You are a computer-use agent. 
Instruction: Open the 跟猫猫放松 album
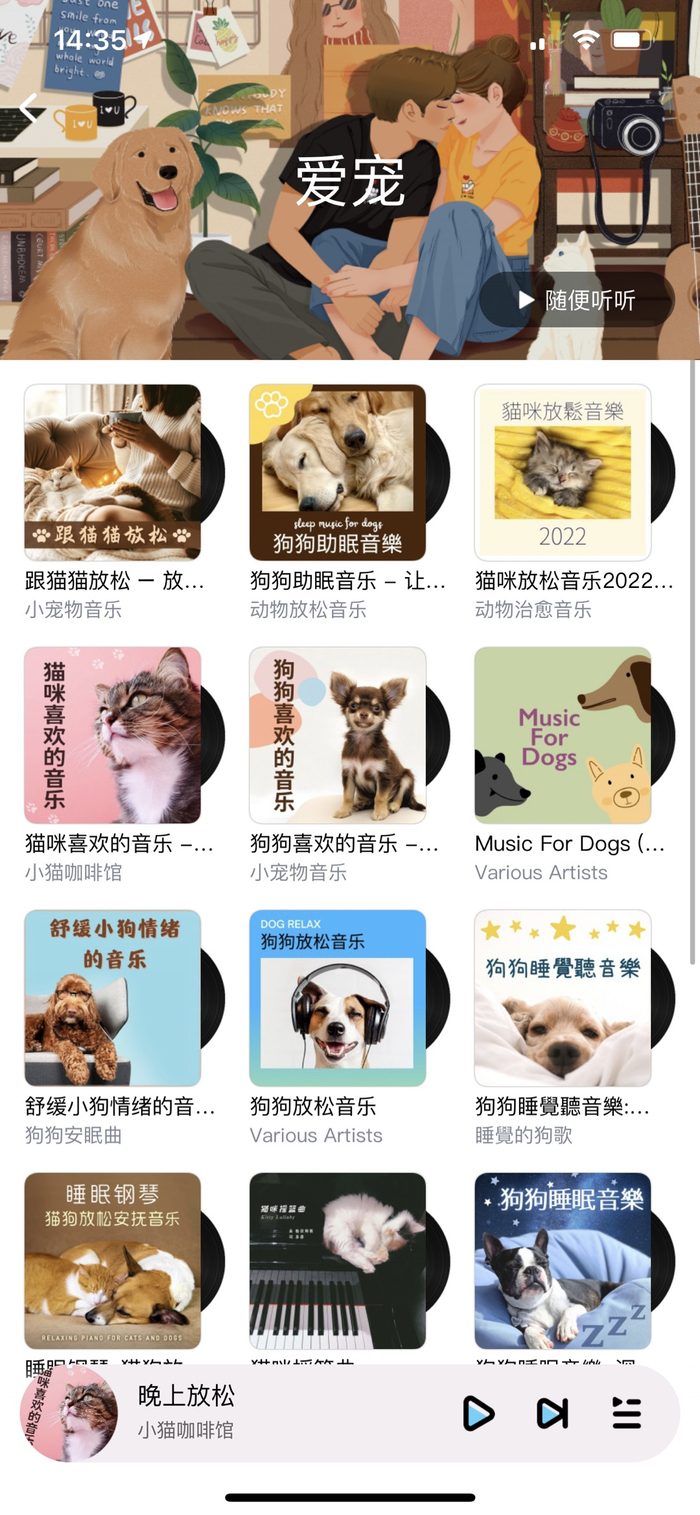point(113,472)
